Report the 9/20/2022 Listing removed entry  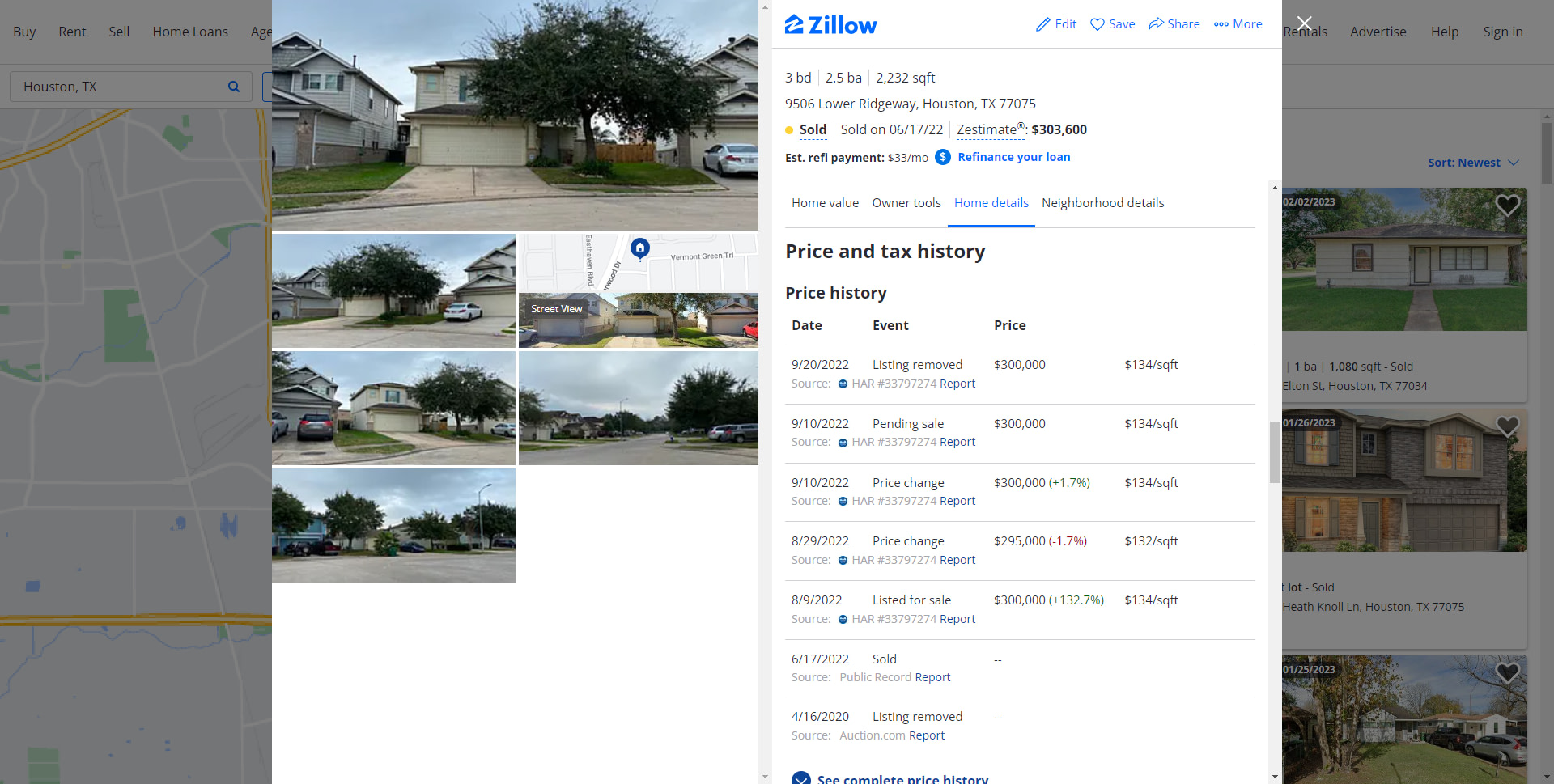[957, 384]
